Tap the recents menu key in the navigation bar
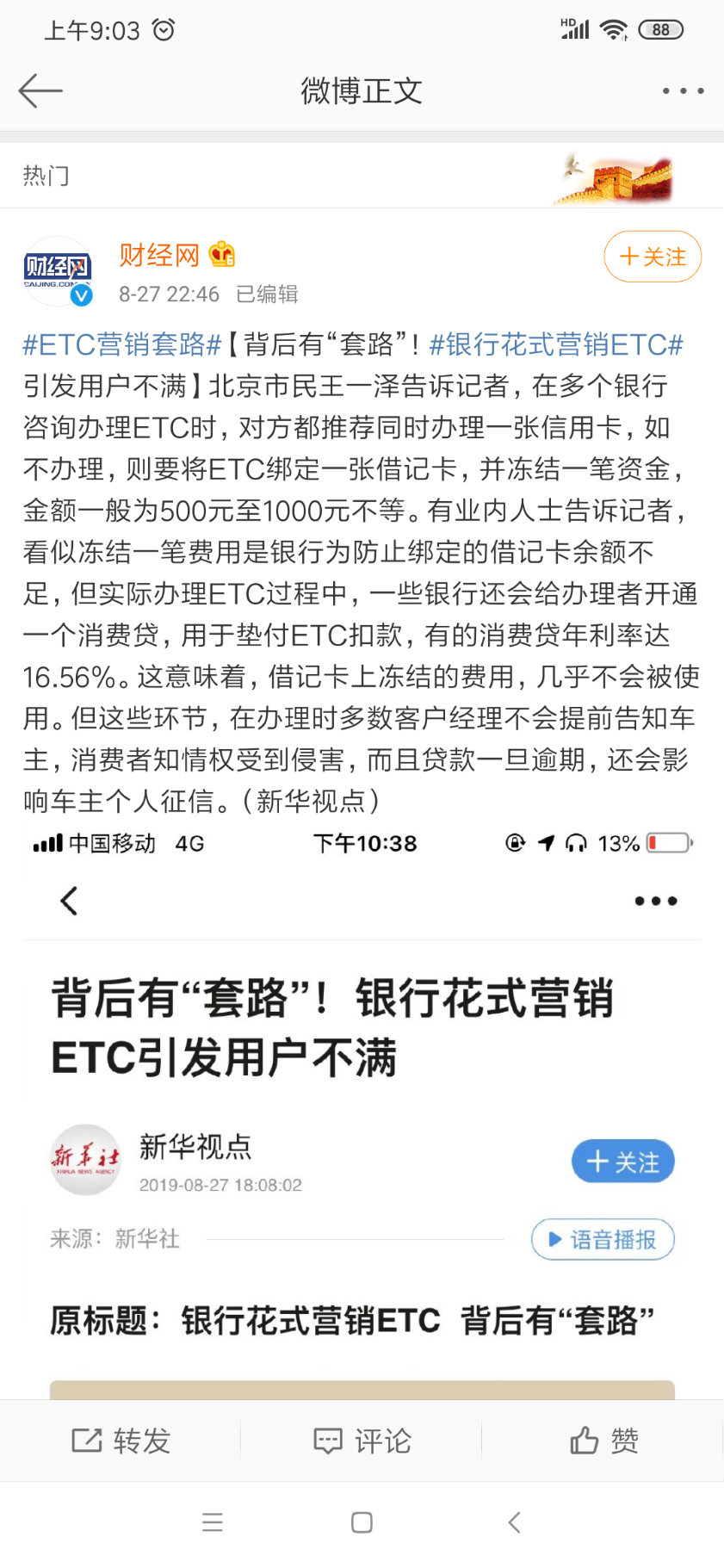Screen dimensions: 724x1568 coord(213,1522)
